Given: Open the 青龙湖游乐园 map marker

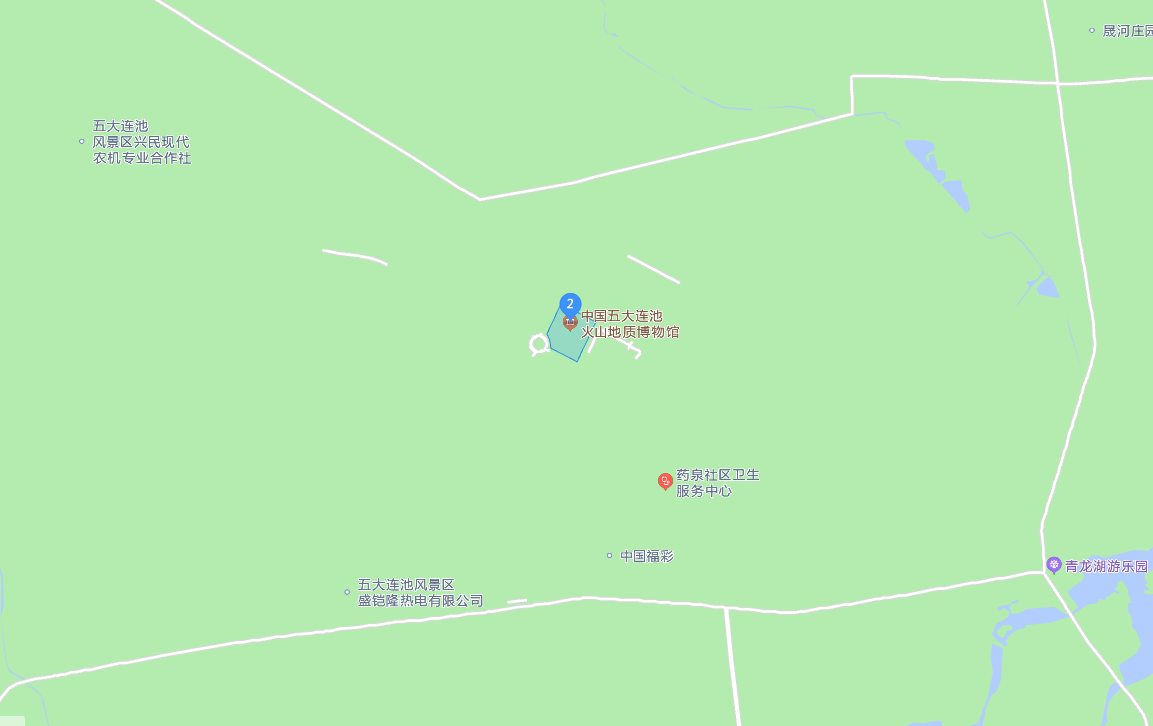Looking at the screenshot, I should [x=1053, y=565].
